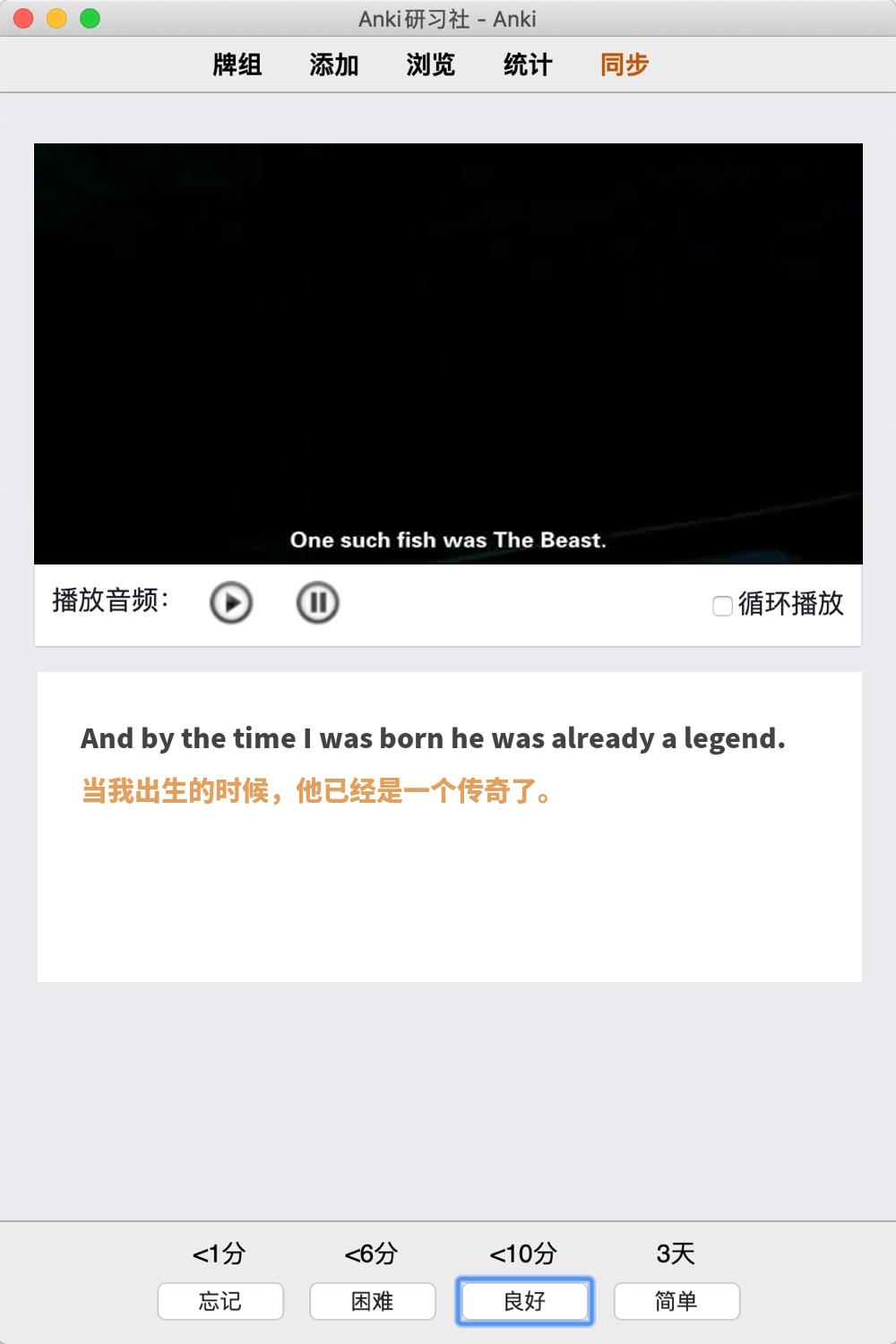Viewport: 896px width, 1344px height.
Task: Open the 浏览 card browser
Action: click(431, 65)
